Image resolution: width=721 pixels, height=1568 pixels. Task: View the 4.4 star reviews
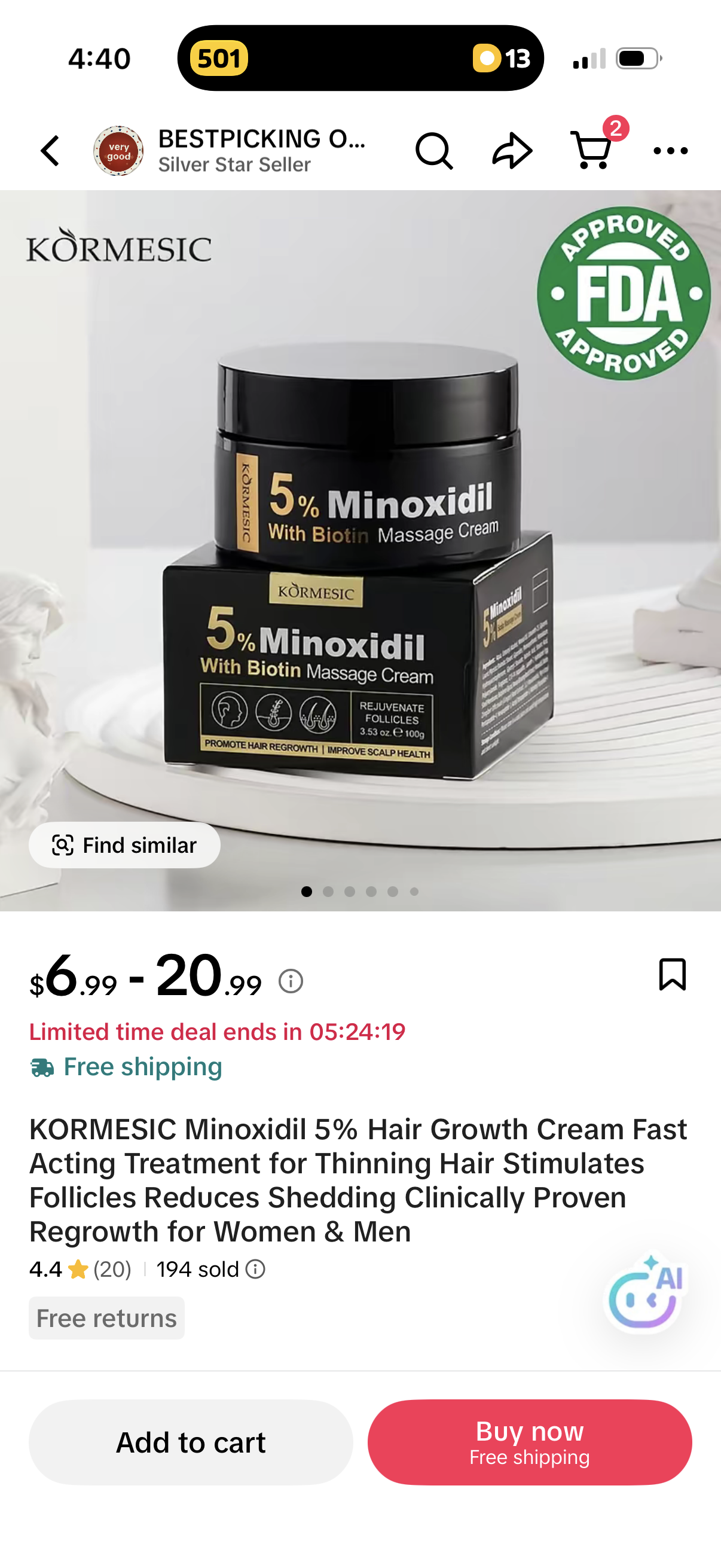click(x=80, y=1269)
